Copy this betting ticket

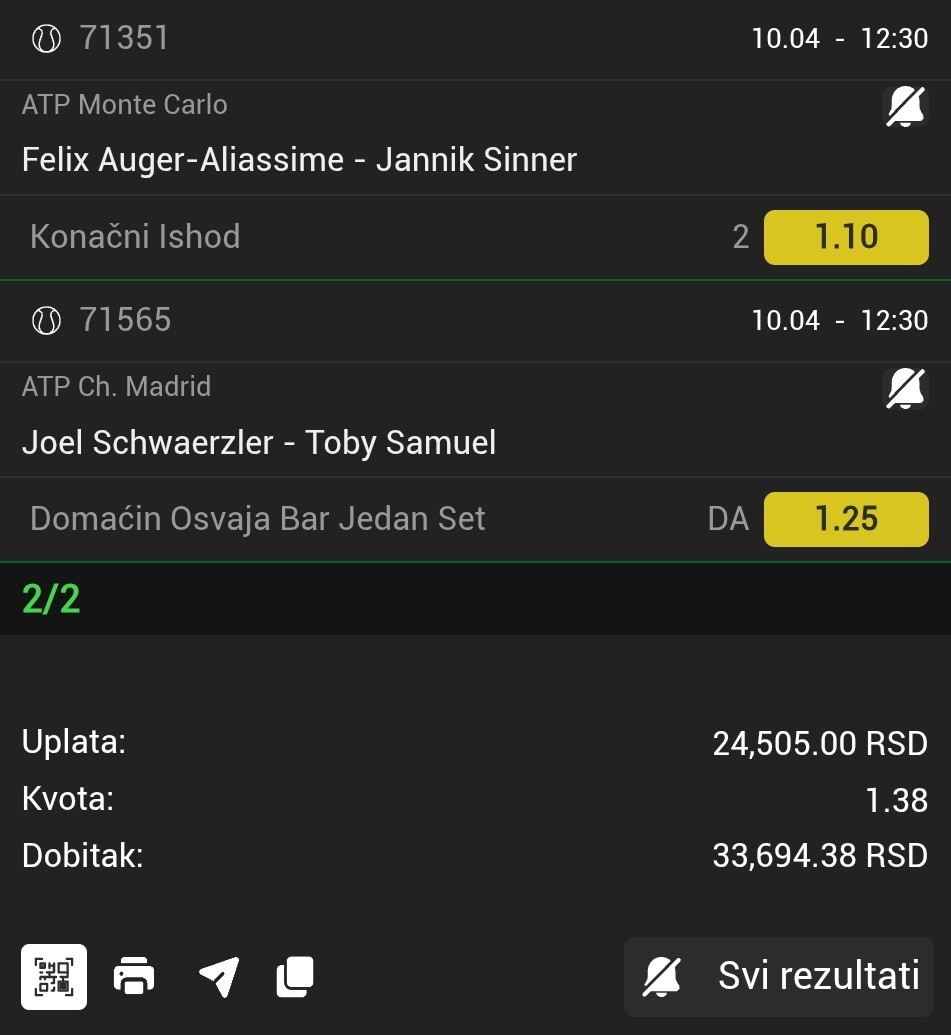click(295, 976)
